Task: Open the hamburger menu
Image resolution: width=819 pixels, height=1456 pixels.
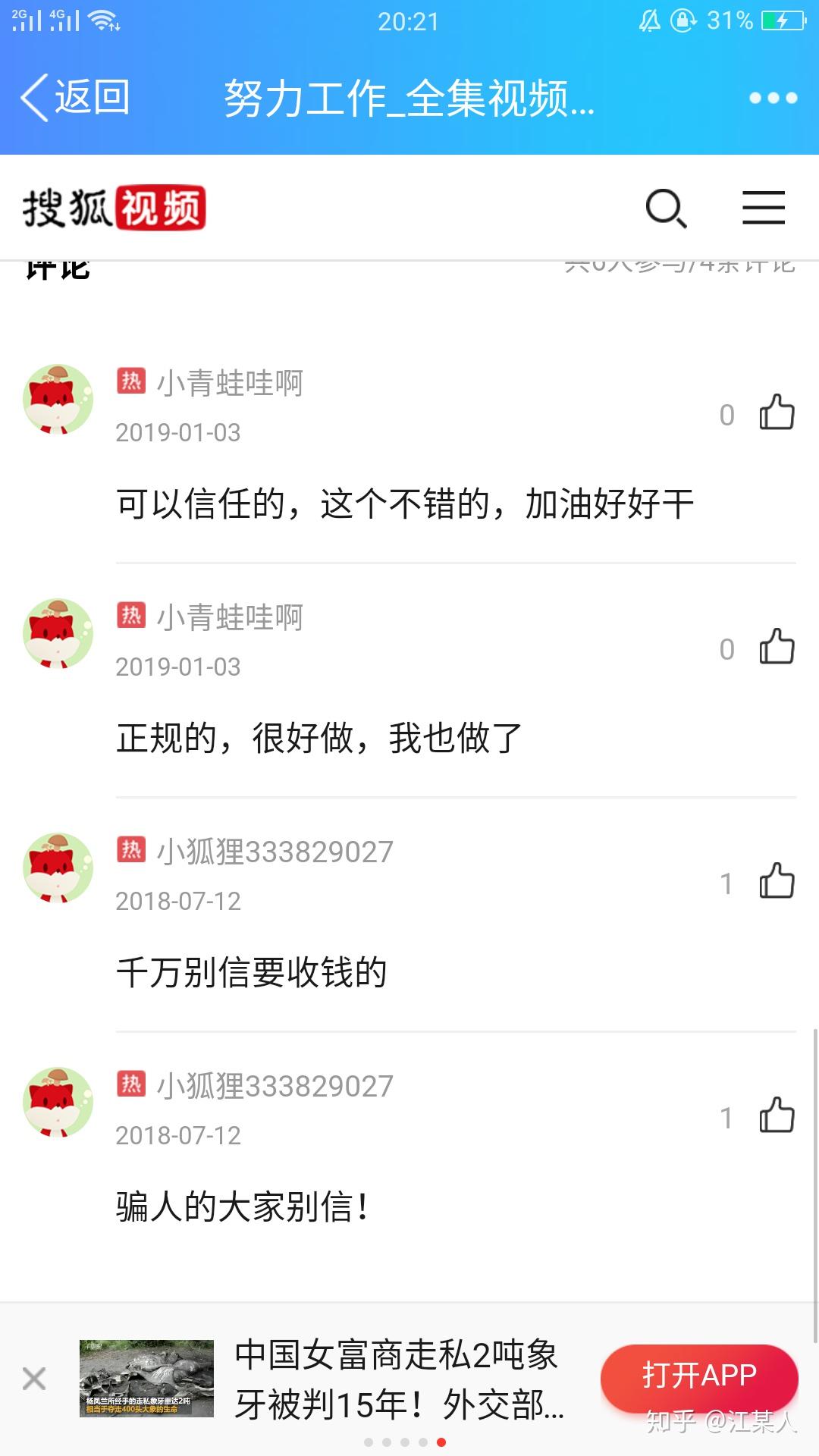Action: pos(763,208)
